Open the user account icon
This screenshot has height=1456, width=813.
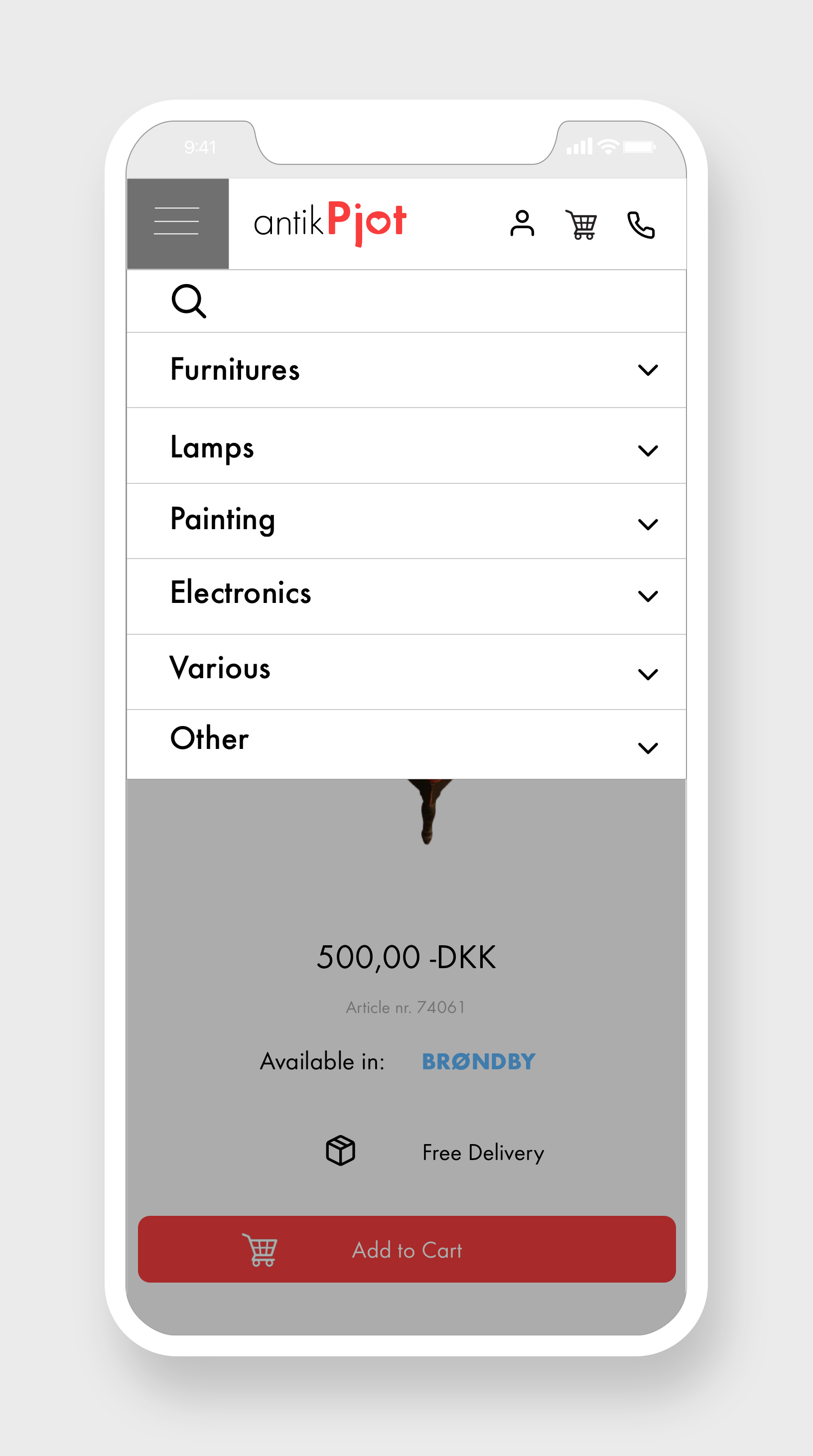(522, 224)
